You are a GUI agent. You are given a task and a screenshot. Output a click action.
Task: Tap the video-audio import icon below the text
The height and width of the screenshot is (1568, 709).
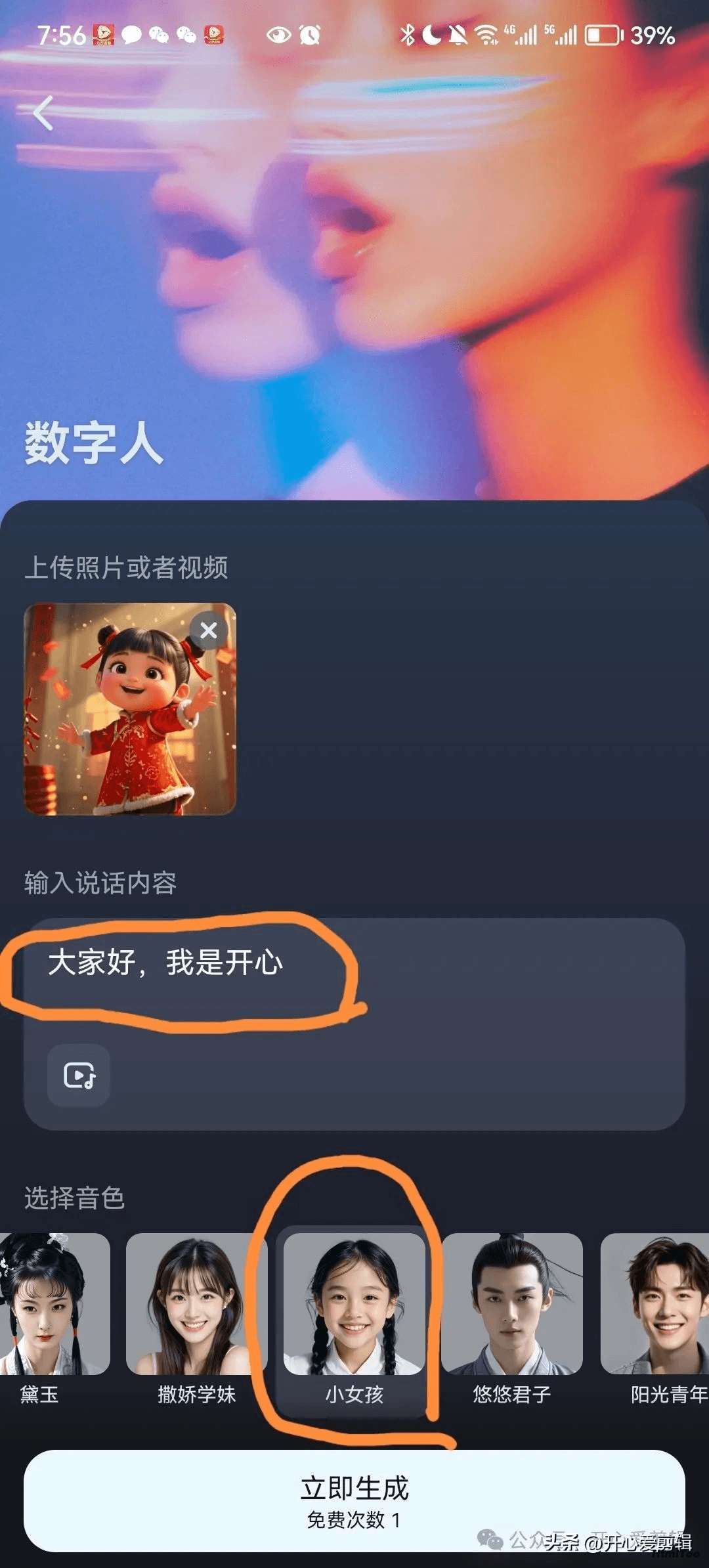[79, 1076]
